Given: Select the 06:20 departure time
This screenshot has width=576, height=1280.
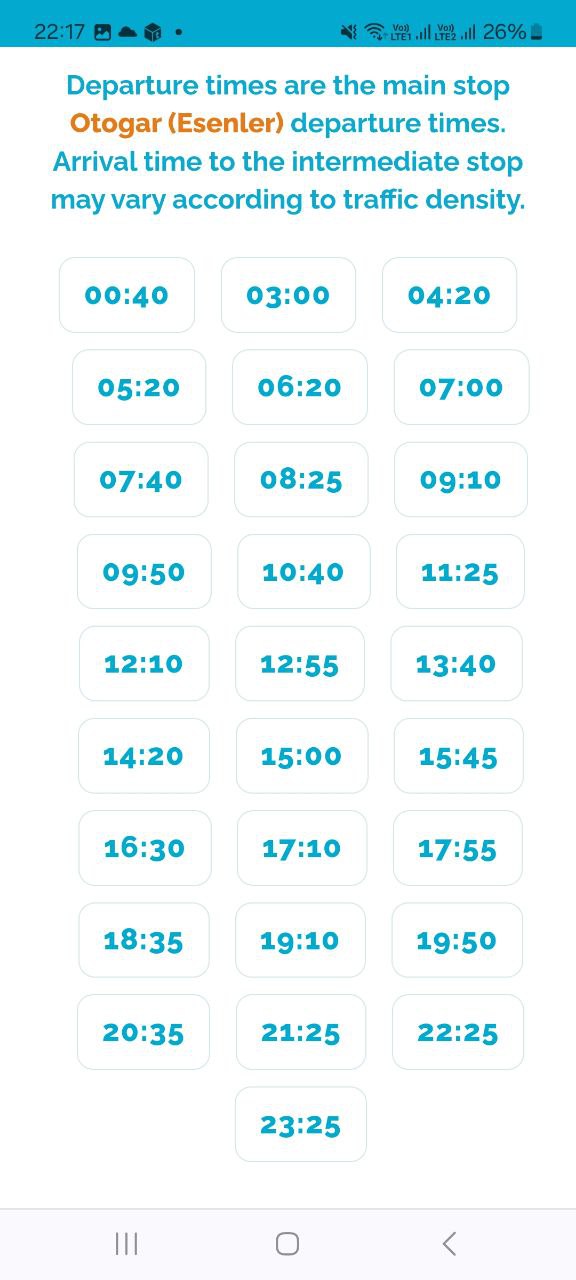Looking at the screenshot, I should click(x=300, y=387).
